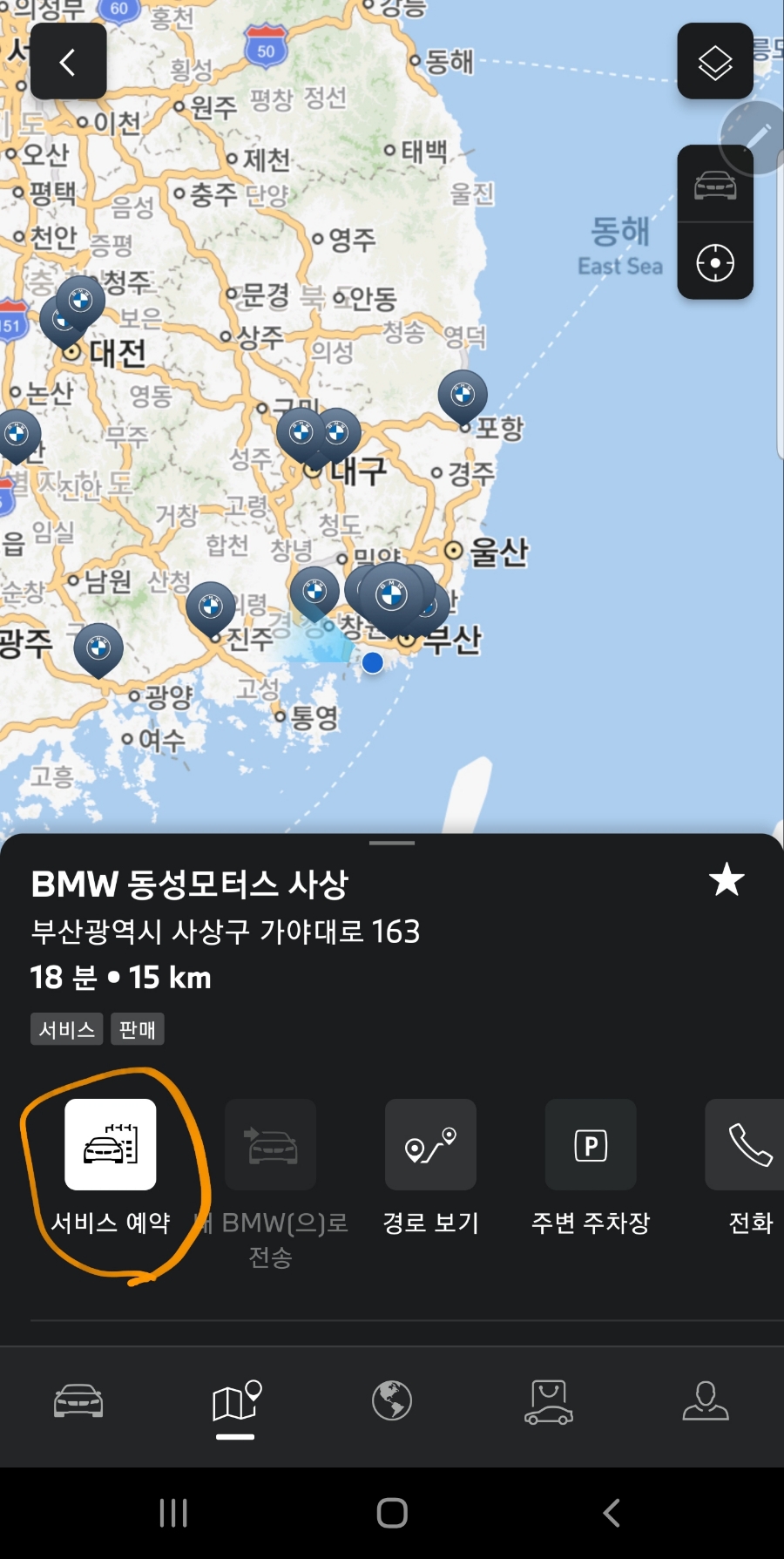Switch to the vehicle tab

pyautogui.click(x=78, y=1401)
